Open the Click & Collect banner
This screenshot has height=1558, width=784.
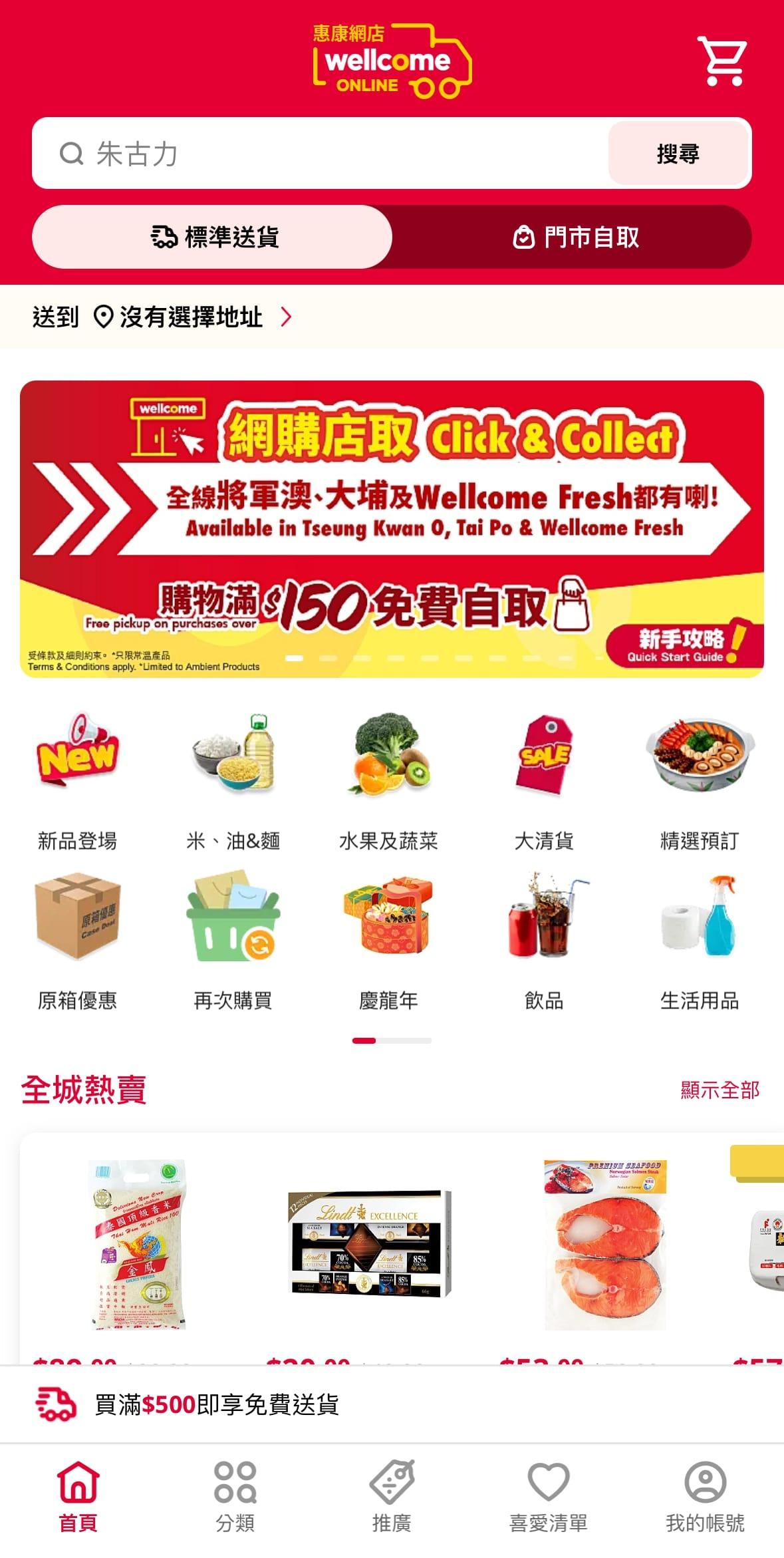click(392, 529)
